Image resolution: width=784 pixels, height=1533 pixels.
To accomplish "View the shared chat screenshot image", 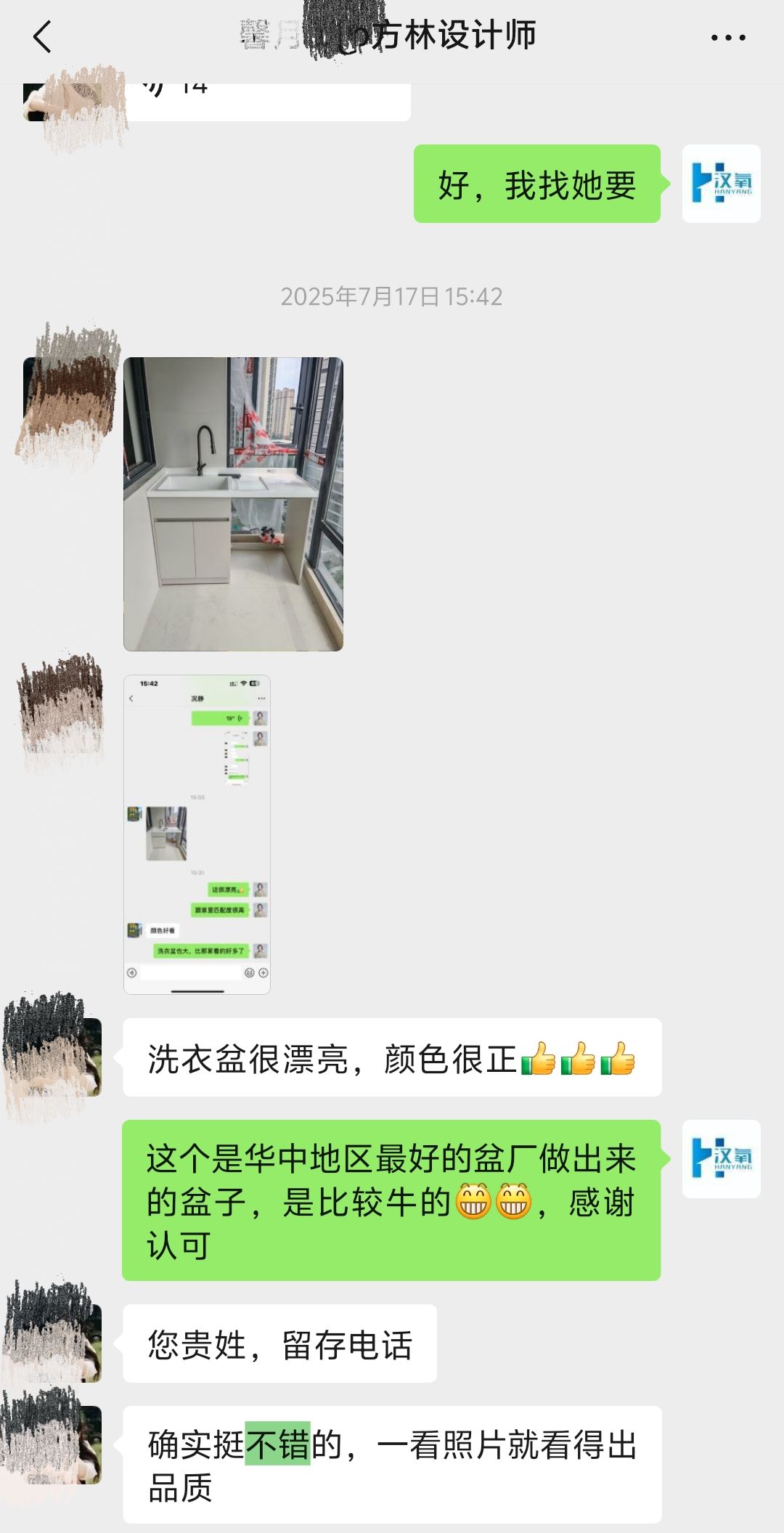I will [197, 834].
